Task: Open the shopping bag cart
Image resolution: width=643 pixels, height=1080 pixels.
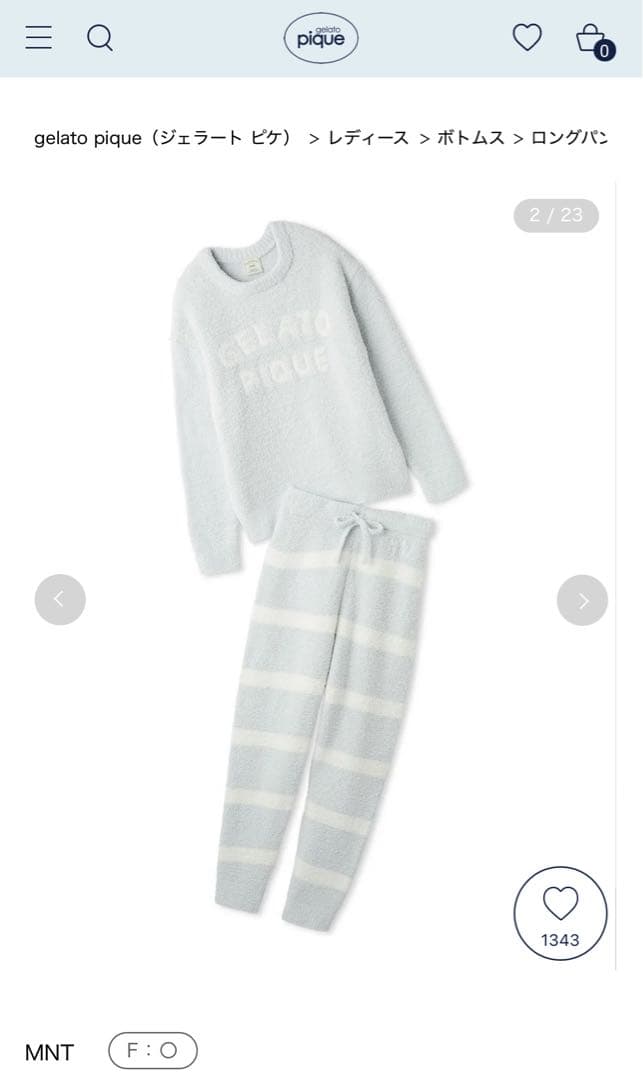Action: pos(593,40)
